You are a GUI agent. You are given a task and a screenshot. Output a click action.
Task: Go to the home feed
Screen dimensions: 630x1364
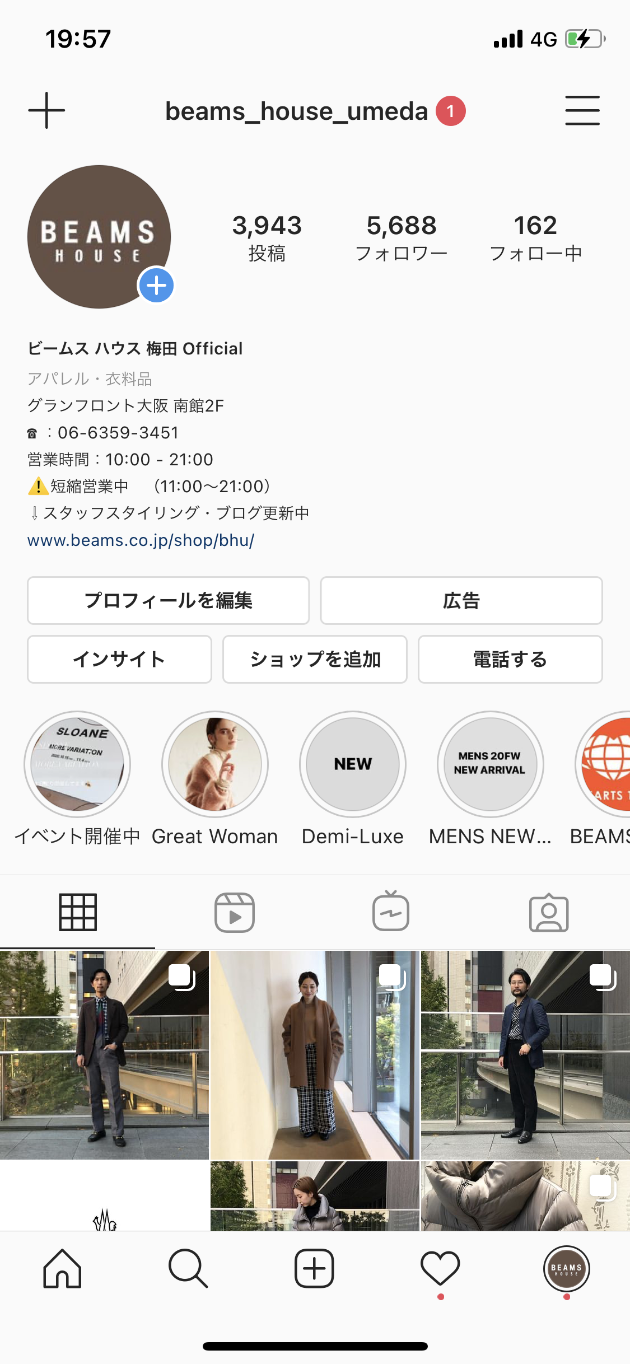(62, 1270)
